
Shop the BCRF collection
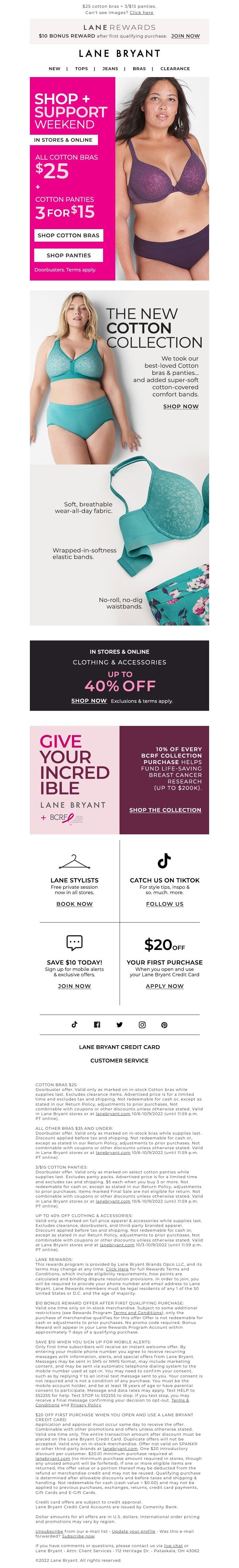click(165, 810)
